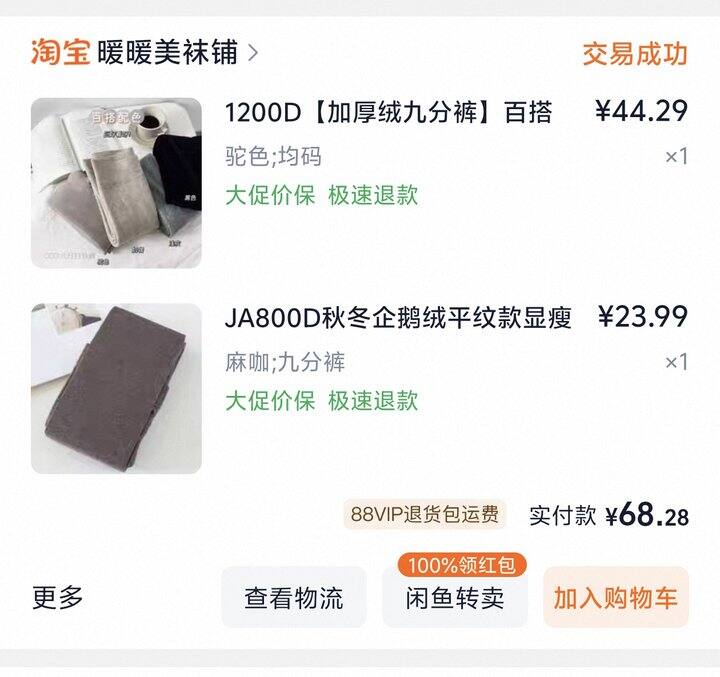Resell on Xianyu with 闲鱼转卖
720x677 pixels.
click(x=455, y=598)
